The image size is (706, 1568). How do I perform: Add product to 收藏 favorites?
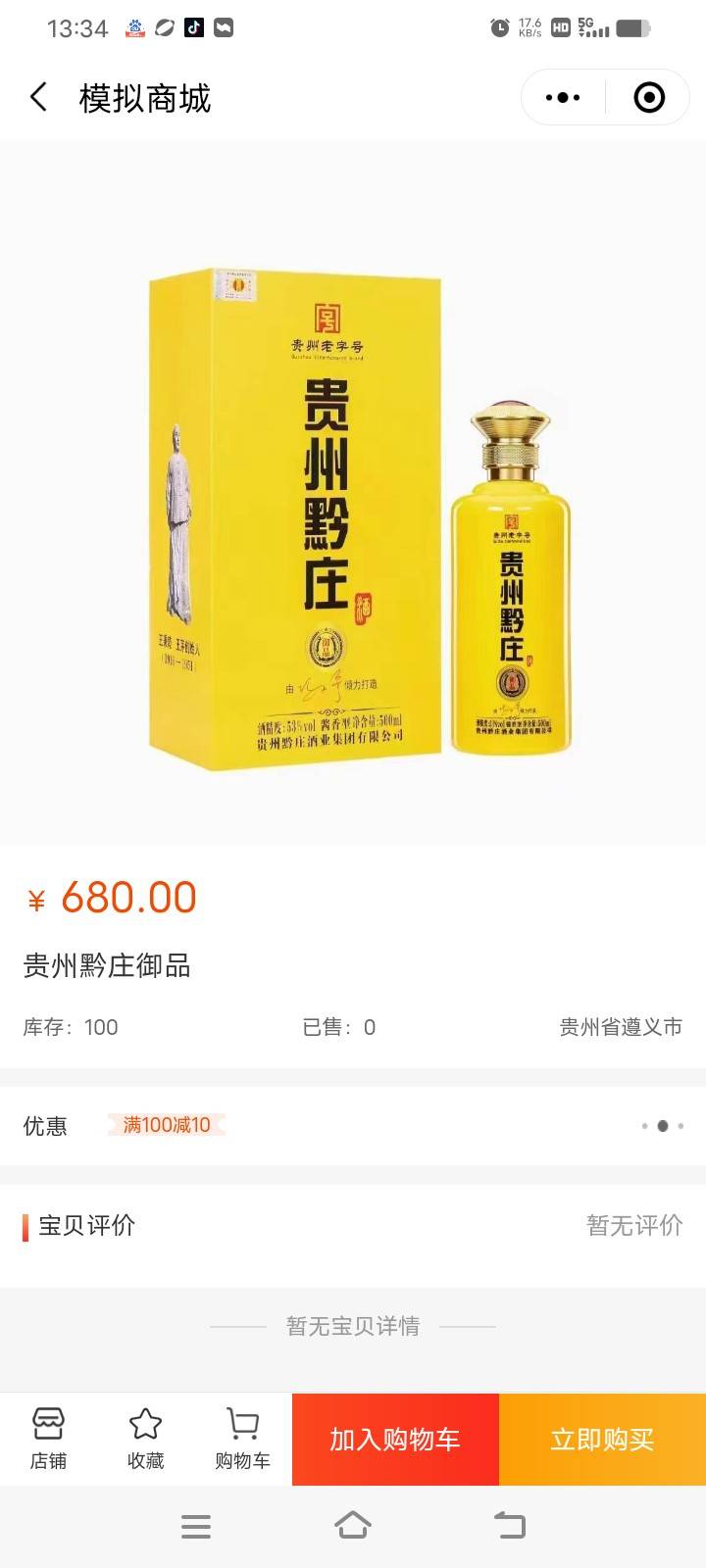[x=145, y=1439]
